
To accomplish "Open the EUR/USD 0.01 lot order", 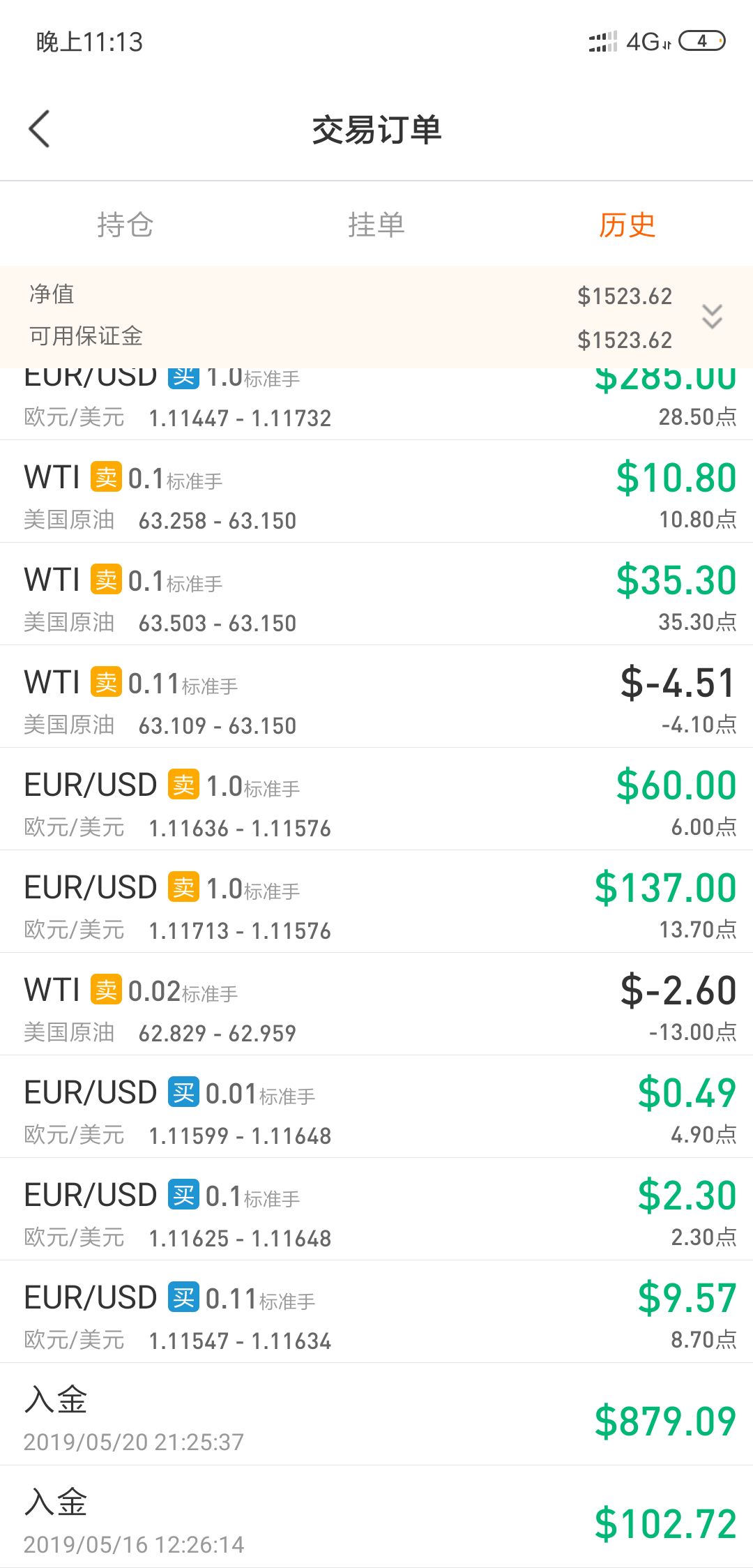I will point(376,1107).
